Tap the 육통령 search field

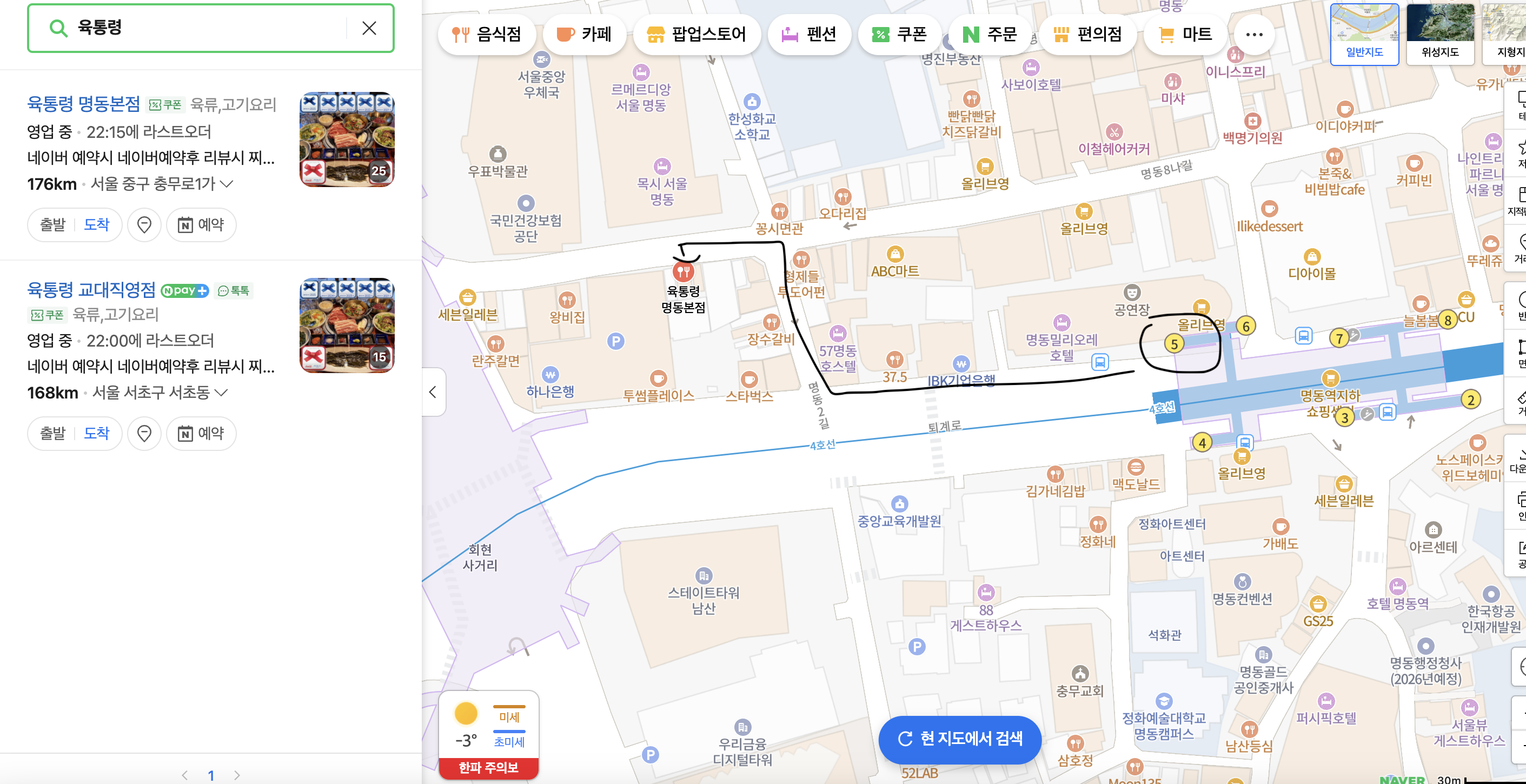click(x=201, y=28)
